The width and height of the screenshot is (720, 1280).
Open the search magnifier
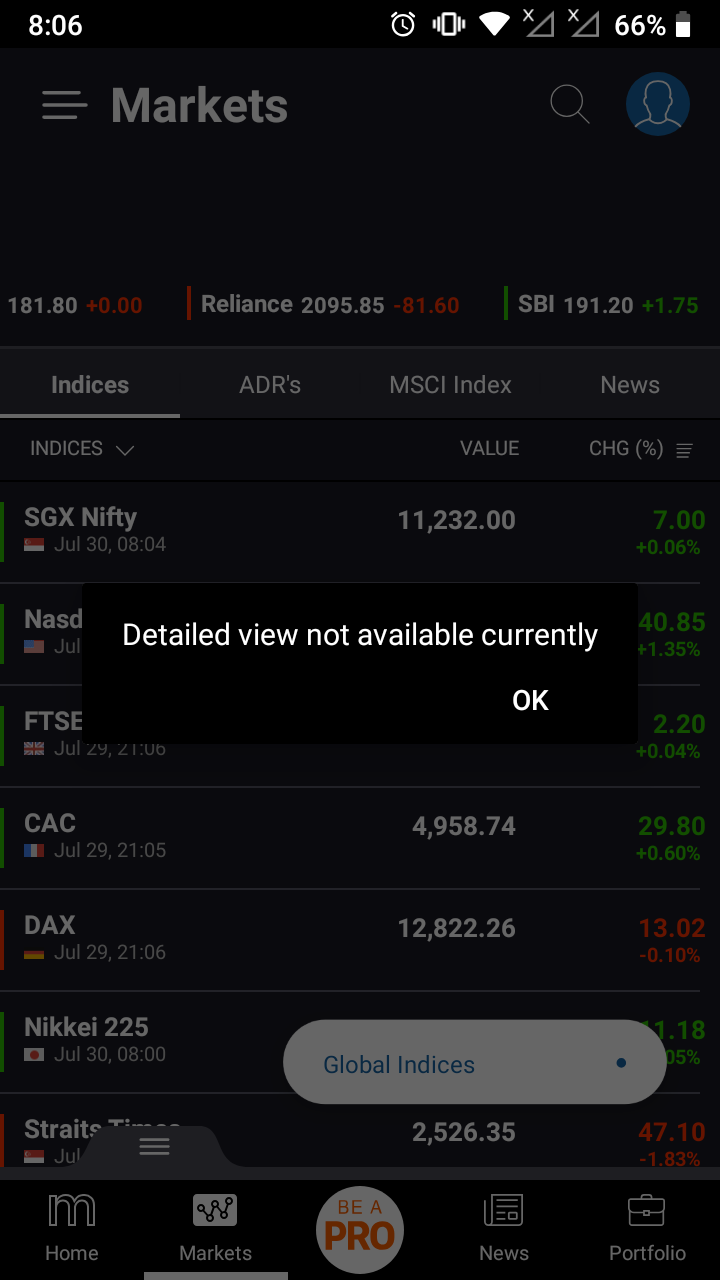point(570,105)
